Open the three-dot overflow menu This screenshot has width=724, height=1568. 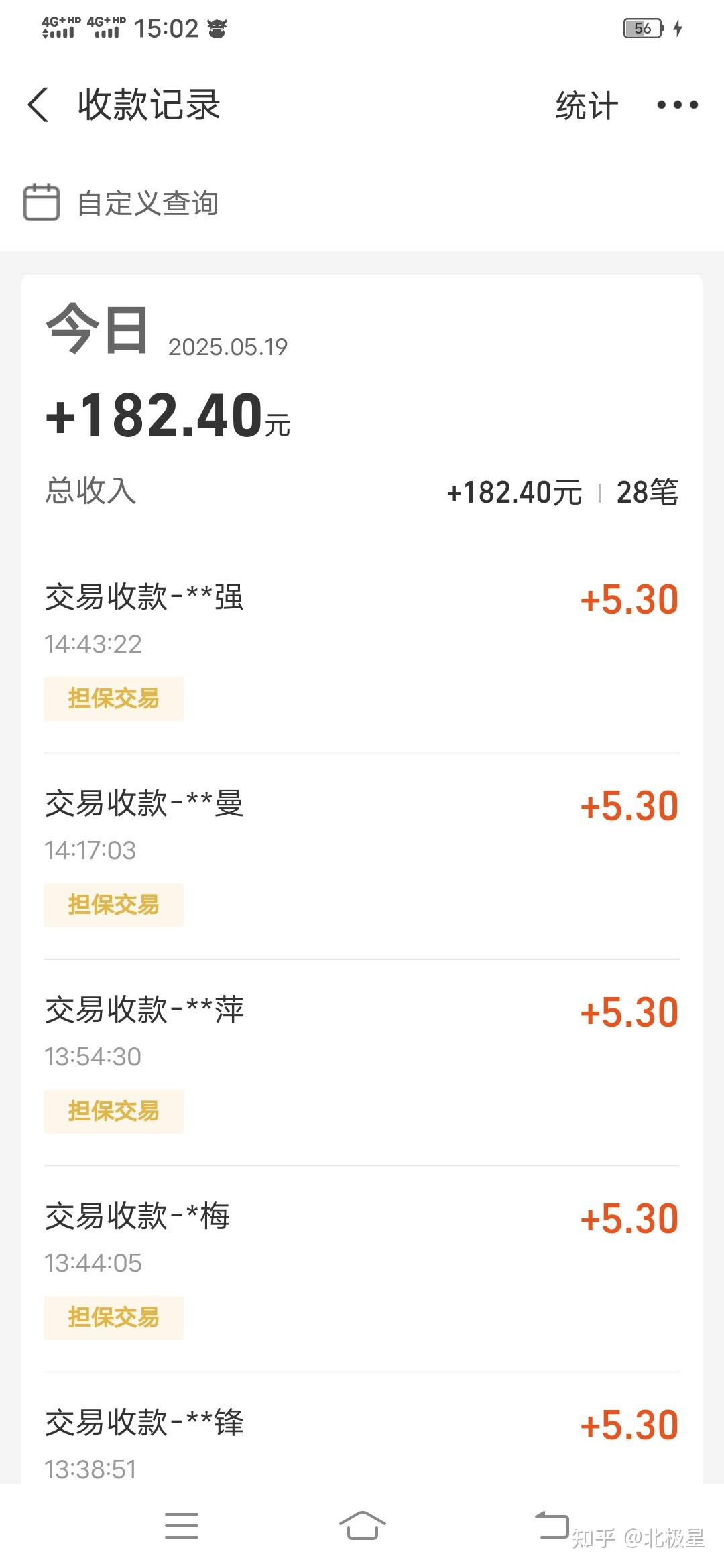pyautogui.click(x=677, y=105)
